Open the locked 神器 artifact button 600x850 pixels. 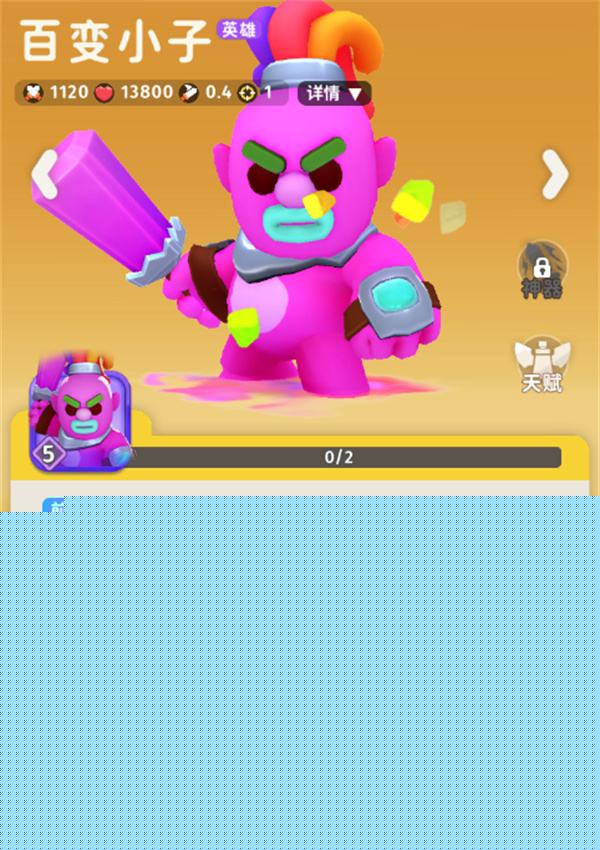pos(542,269)
